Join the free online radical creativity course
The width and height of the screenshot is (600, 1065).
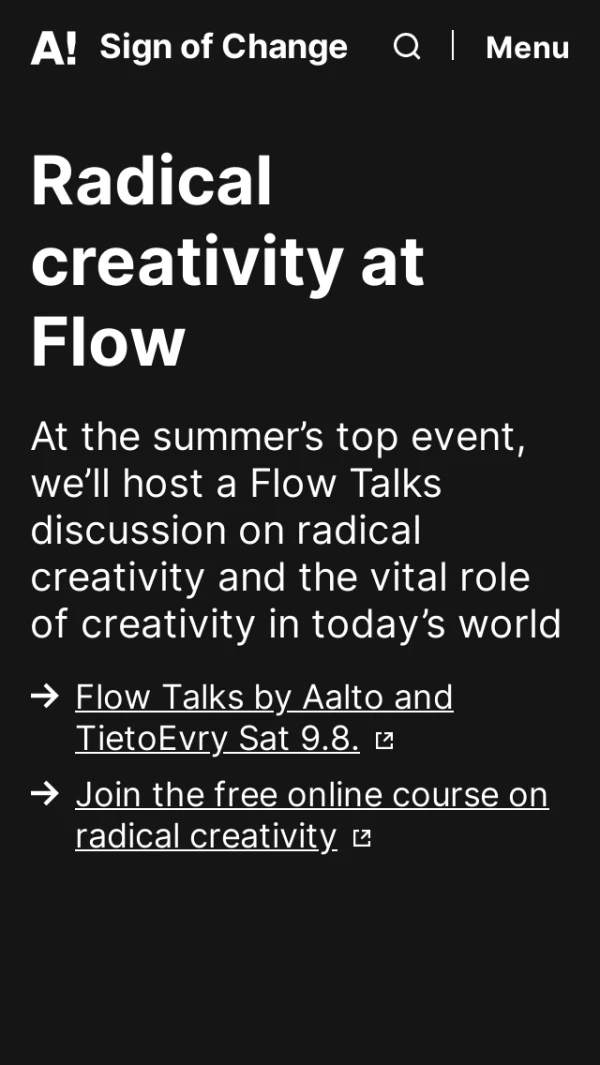pos(311,814)
